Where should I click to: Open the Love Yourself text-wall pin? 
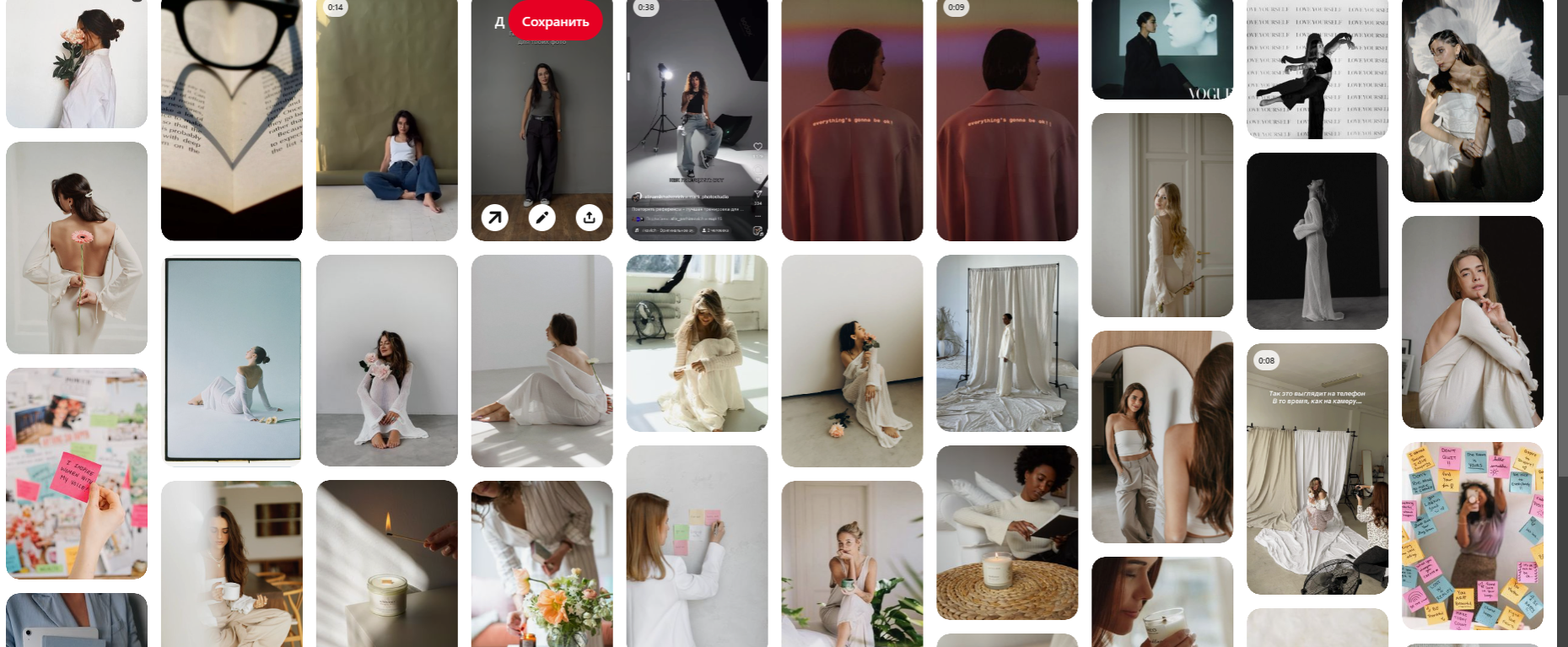(1317, 67)
